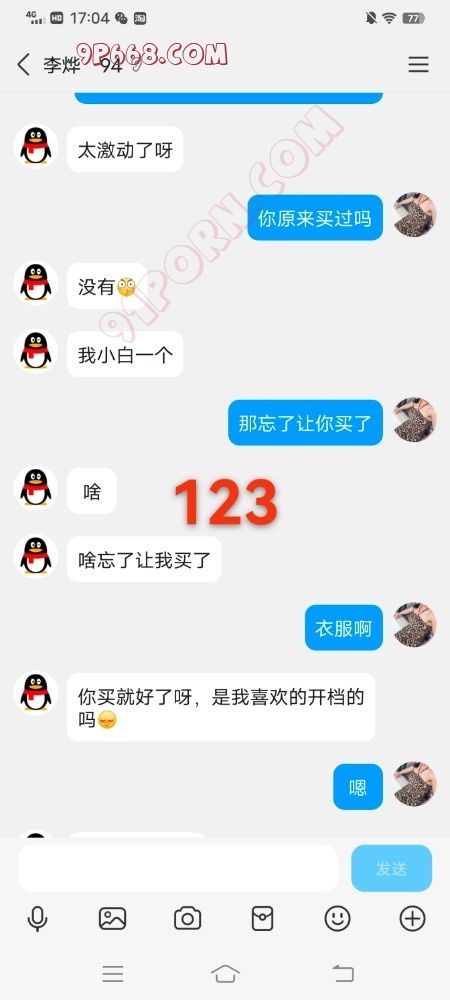Record a voice message with microphone
The width and height of the screenshot is (450, 1000).
[37, 918]
